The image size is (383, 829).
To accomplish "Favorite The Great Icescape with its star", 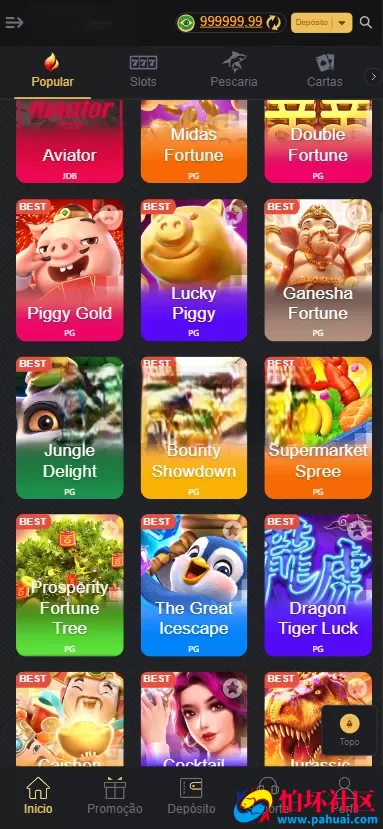I will point(232,530).
